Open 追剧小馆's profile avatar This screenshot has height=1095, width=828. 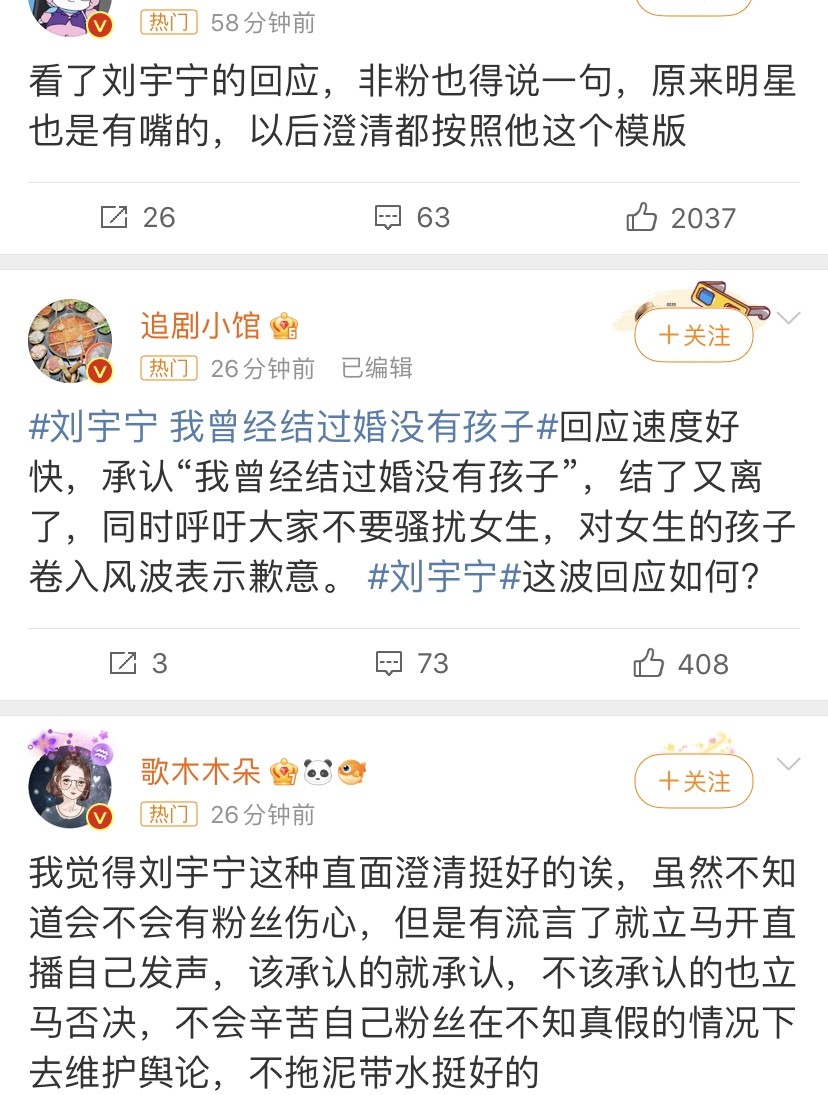click(x=69, y=341)
